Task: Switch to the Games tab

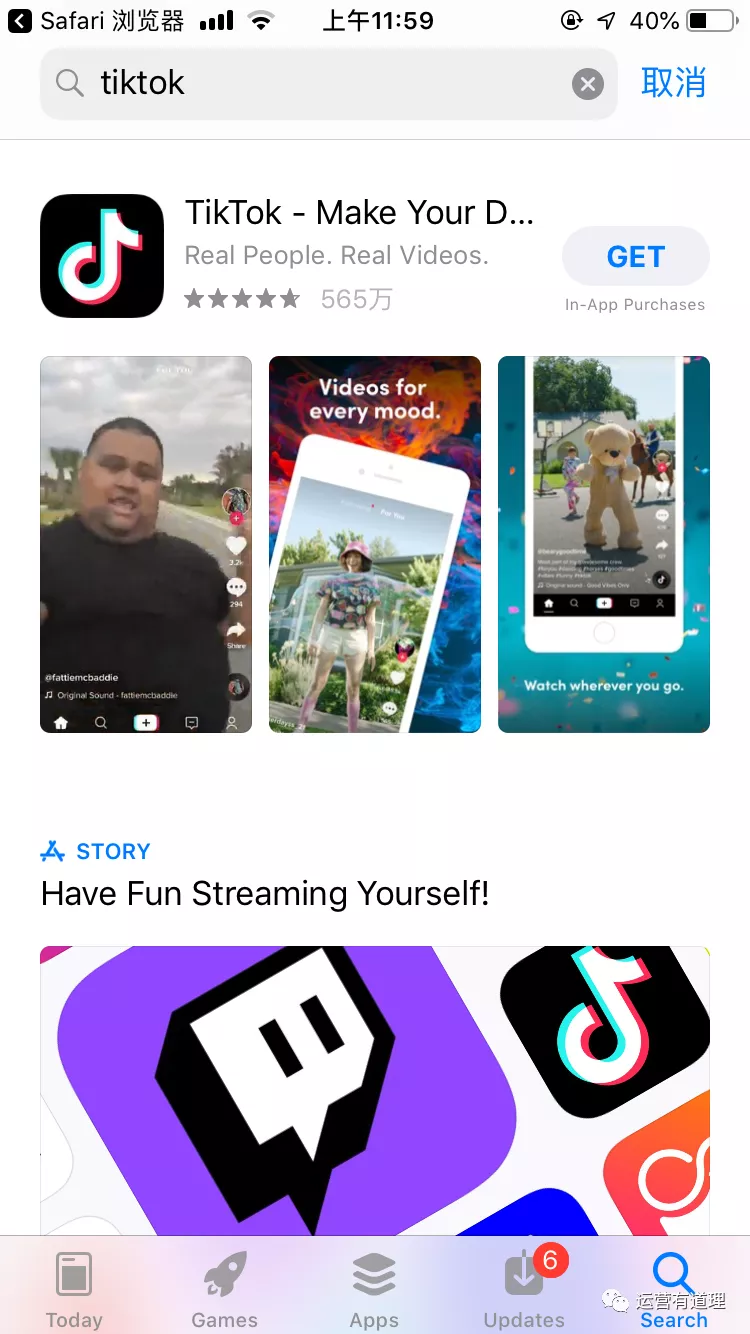Action: pos(224,1288)
